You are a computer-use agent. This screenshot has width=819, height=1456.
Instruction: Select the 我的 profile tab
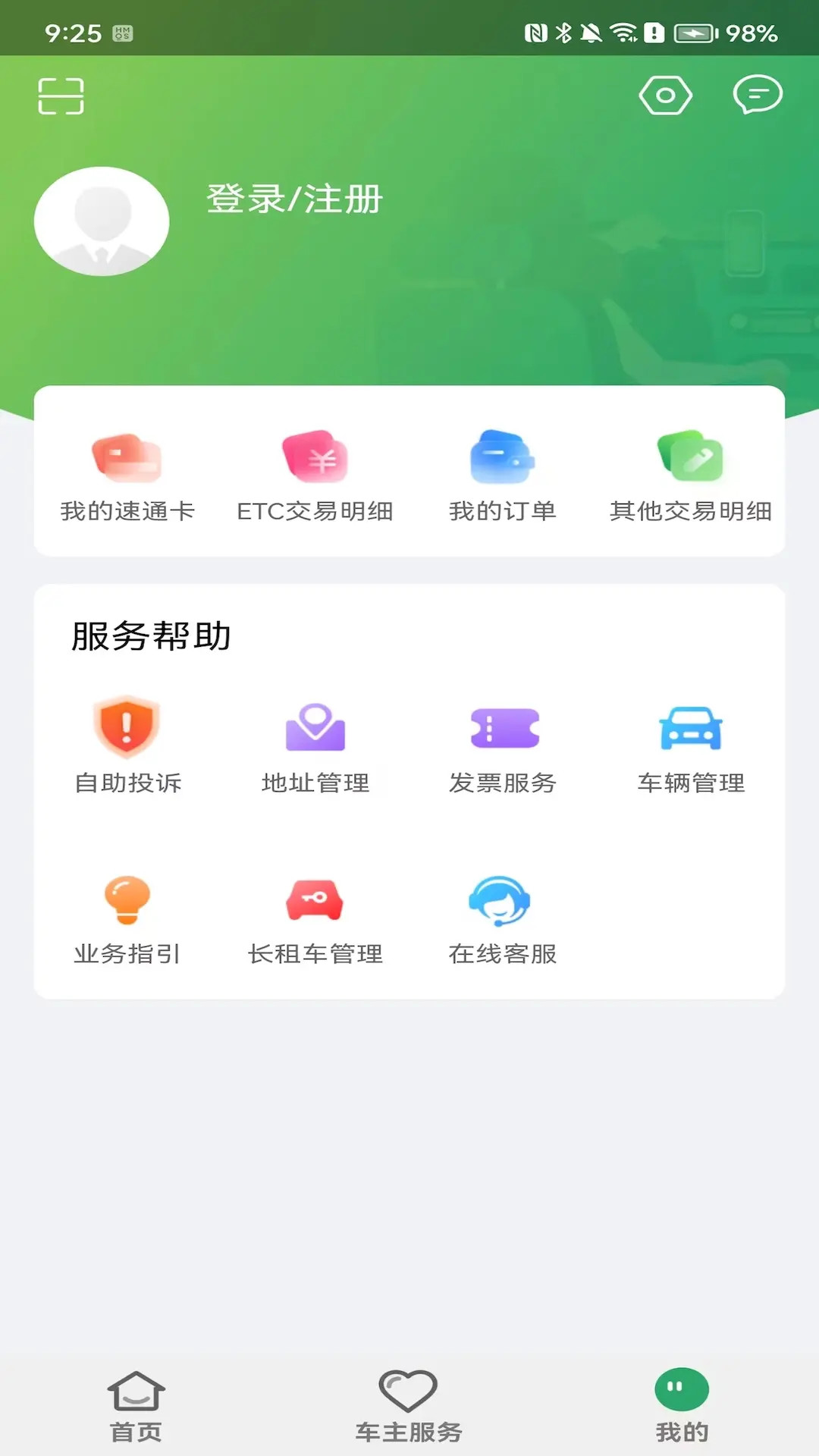tap(679, 1407)
